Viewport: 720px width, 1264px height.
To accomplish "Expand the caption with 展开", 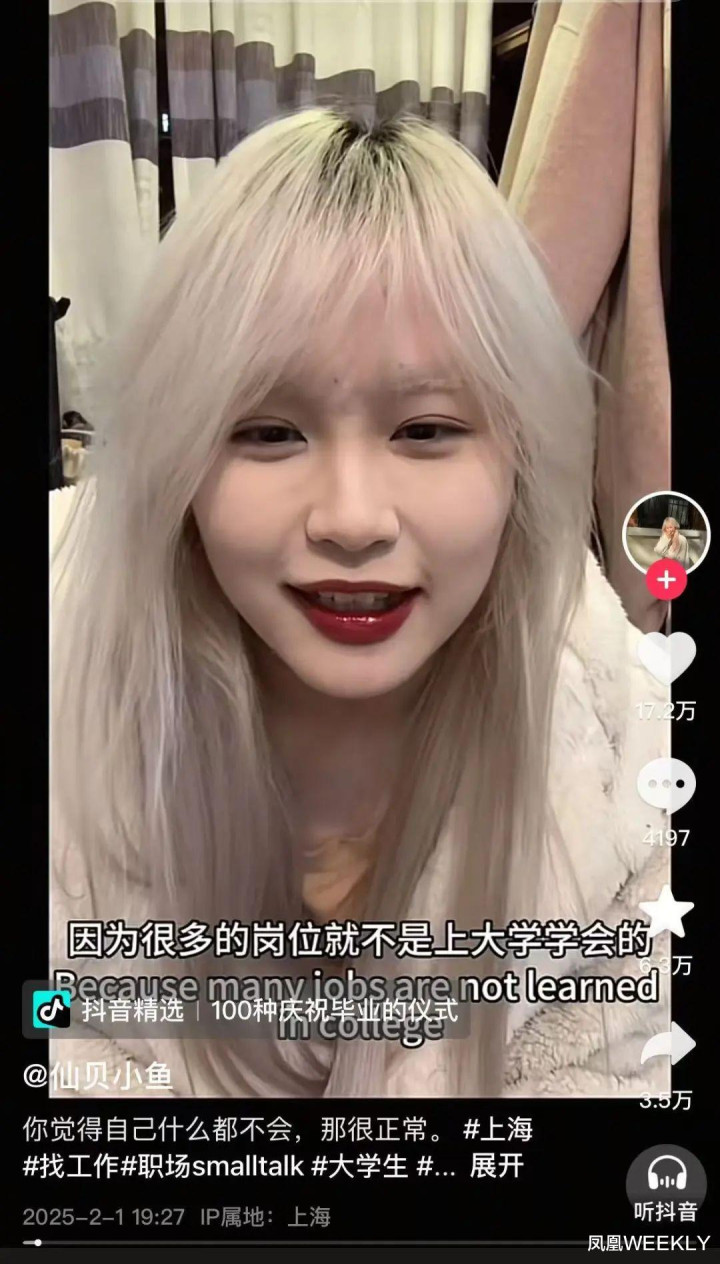I will click(497, 1166).
